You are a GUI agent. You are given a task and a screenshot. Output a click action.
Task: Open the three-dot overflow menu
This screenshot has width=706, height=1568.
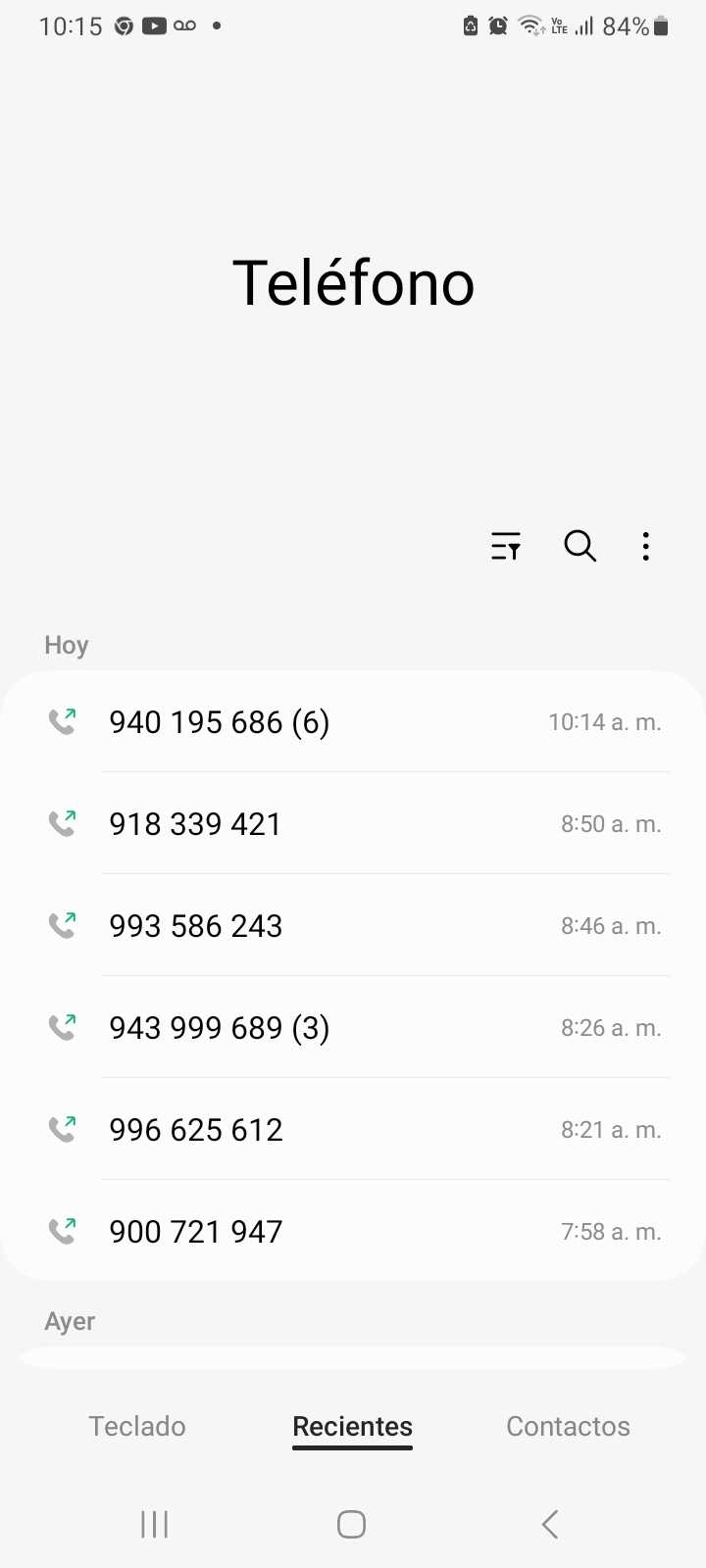645,546
